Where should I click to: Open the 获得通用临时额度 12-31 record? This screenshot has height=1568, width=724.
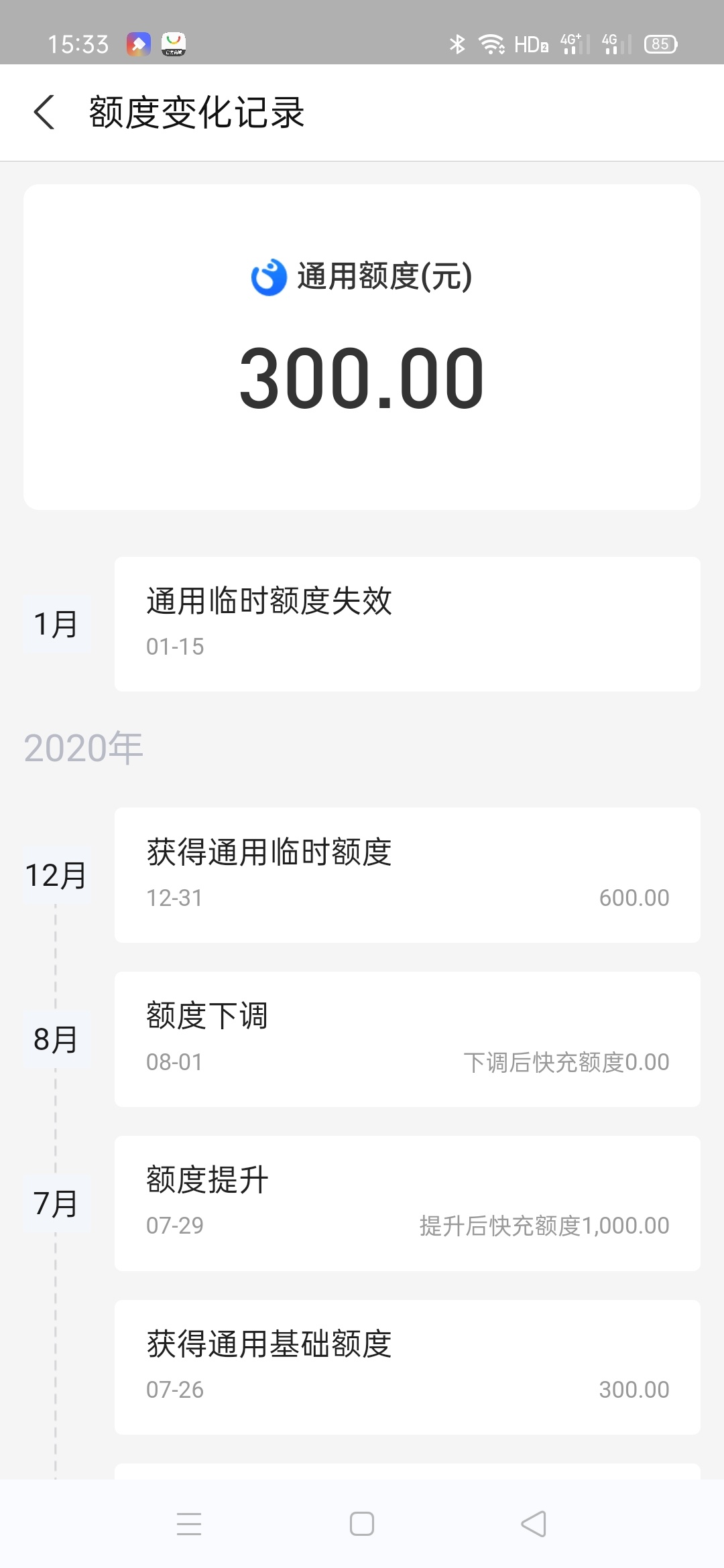click(408, 875)
